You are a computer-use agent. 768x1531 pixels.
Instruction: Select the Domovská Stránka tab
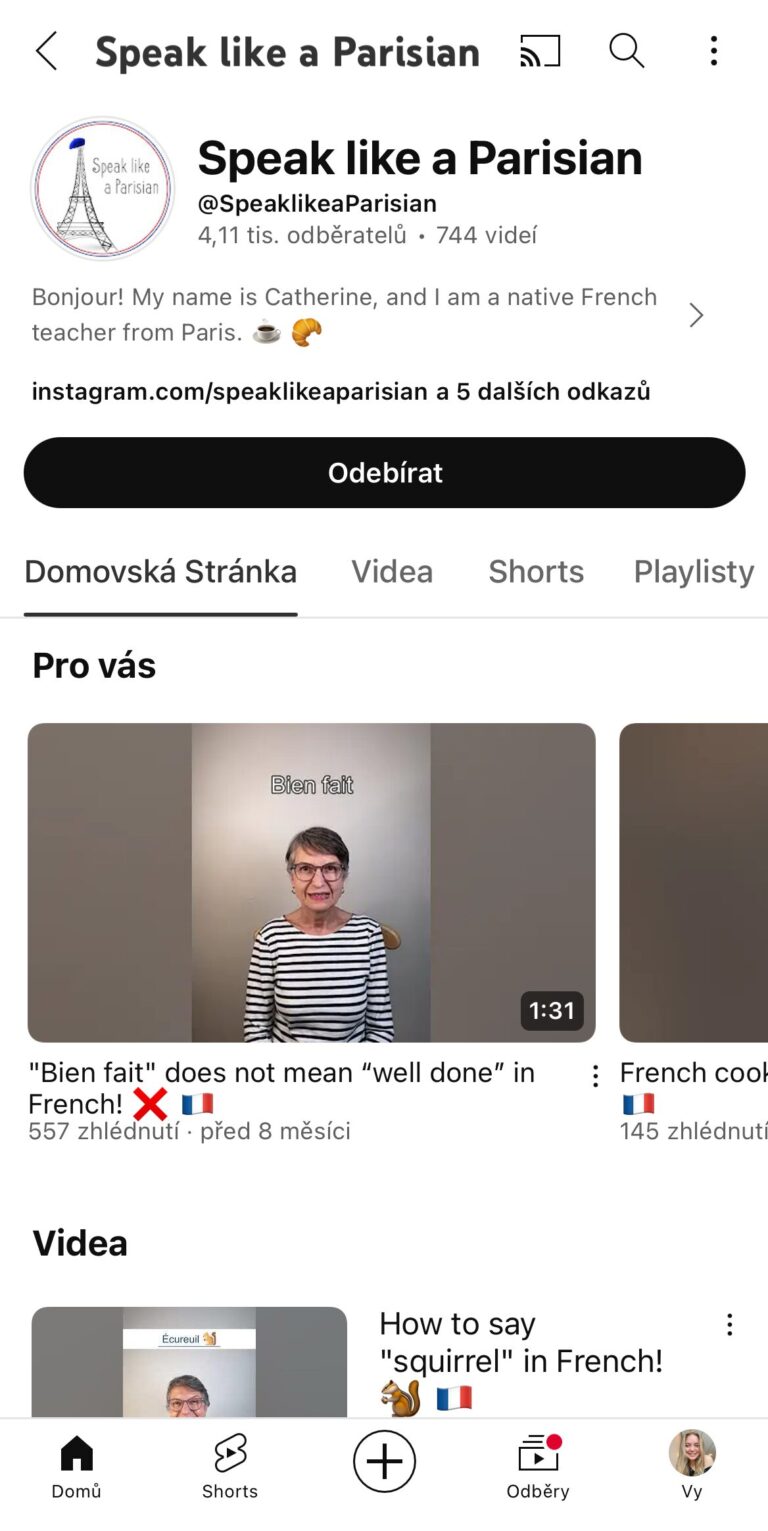[x=160, y=572]
